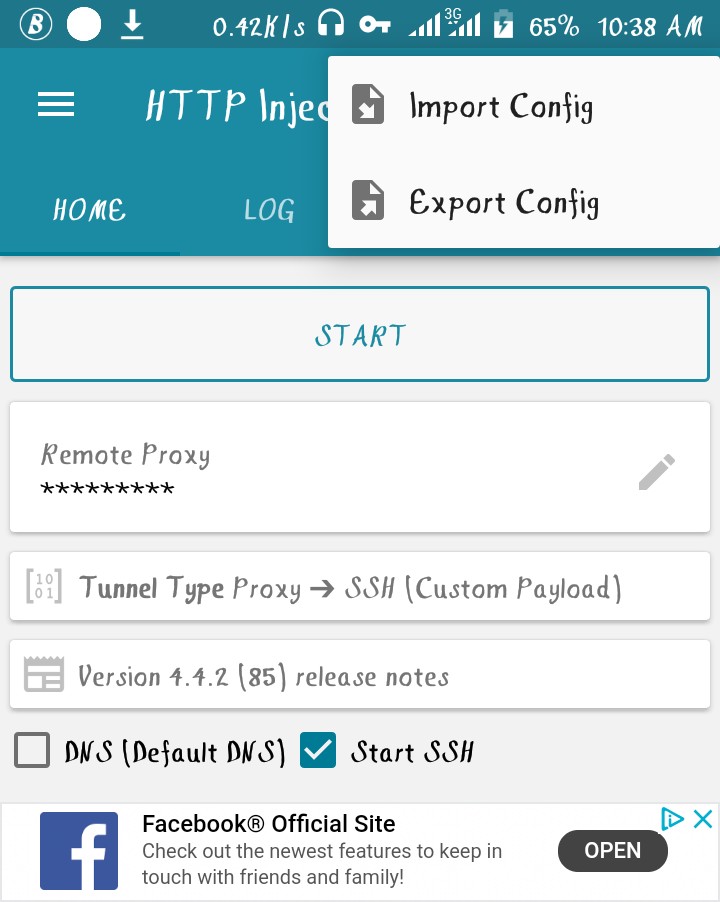Switch to the LOG tab
The height and width of the screenshot is (902, 720).
tap(269, 210)
